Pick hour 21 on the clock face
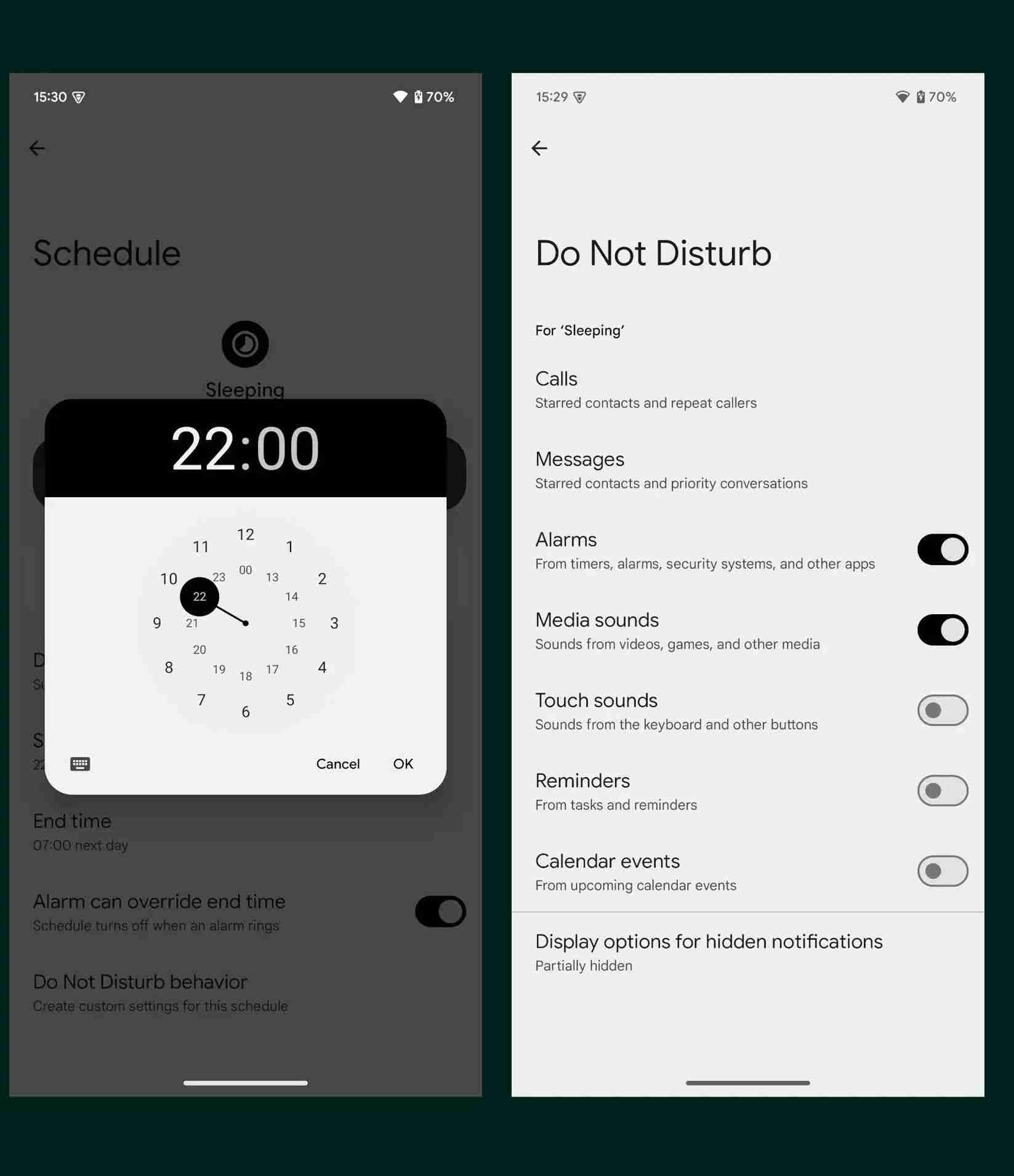The image size is (1014, 1176). tap(192, 623)
